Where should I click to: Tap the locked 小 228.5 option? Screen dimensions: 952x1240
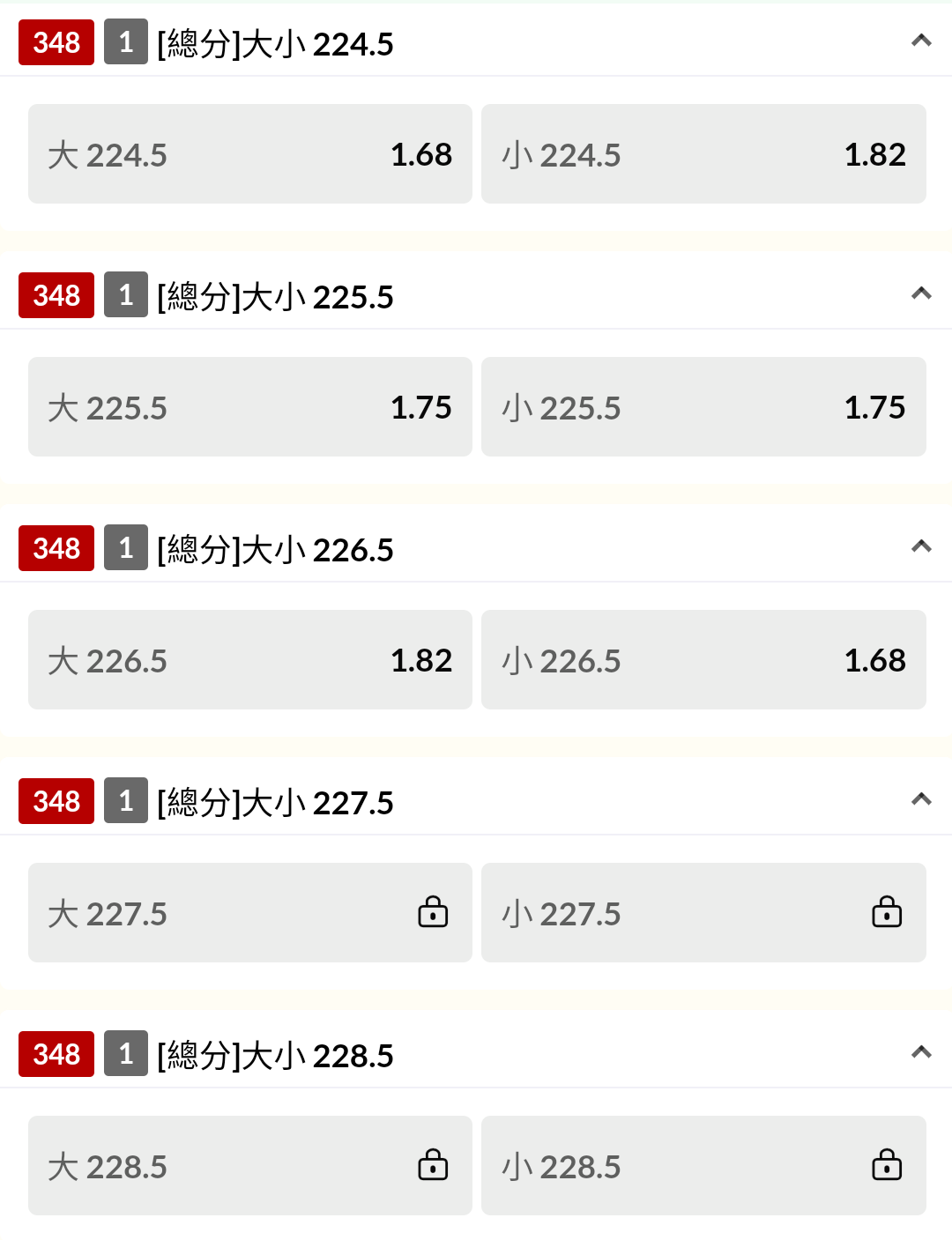(703, 1166)
